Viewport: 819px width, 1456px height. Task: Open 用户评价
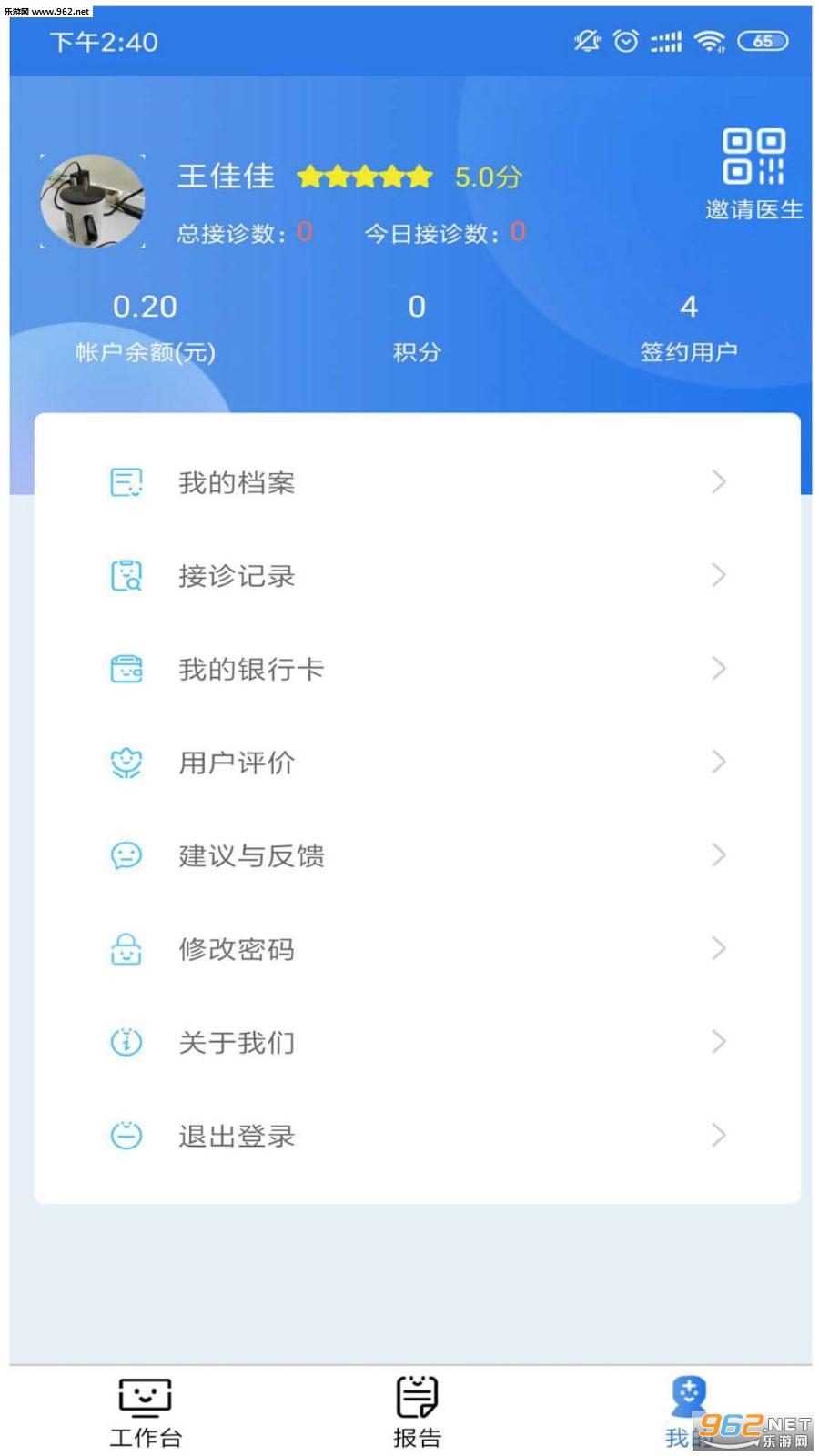[x=418, y=762]
